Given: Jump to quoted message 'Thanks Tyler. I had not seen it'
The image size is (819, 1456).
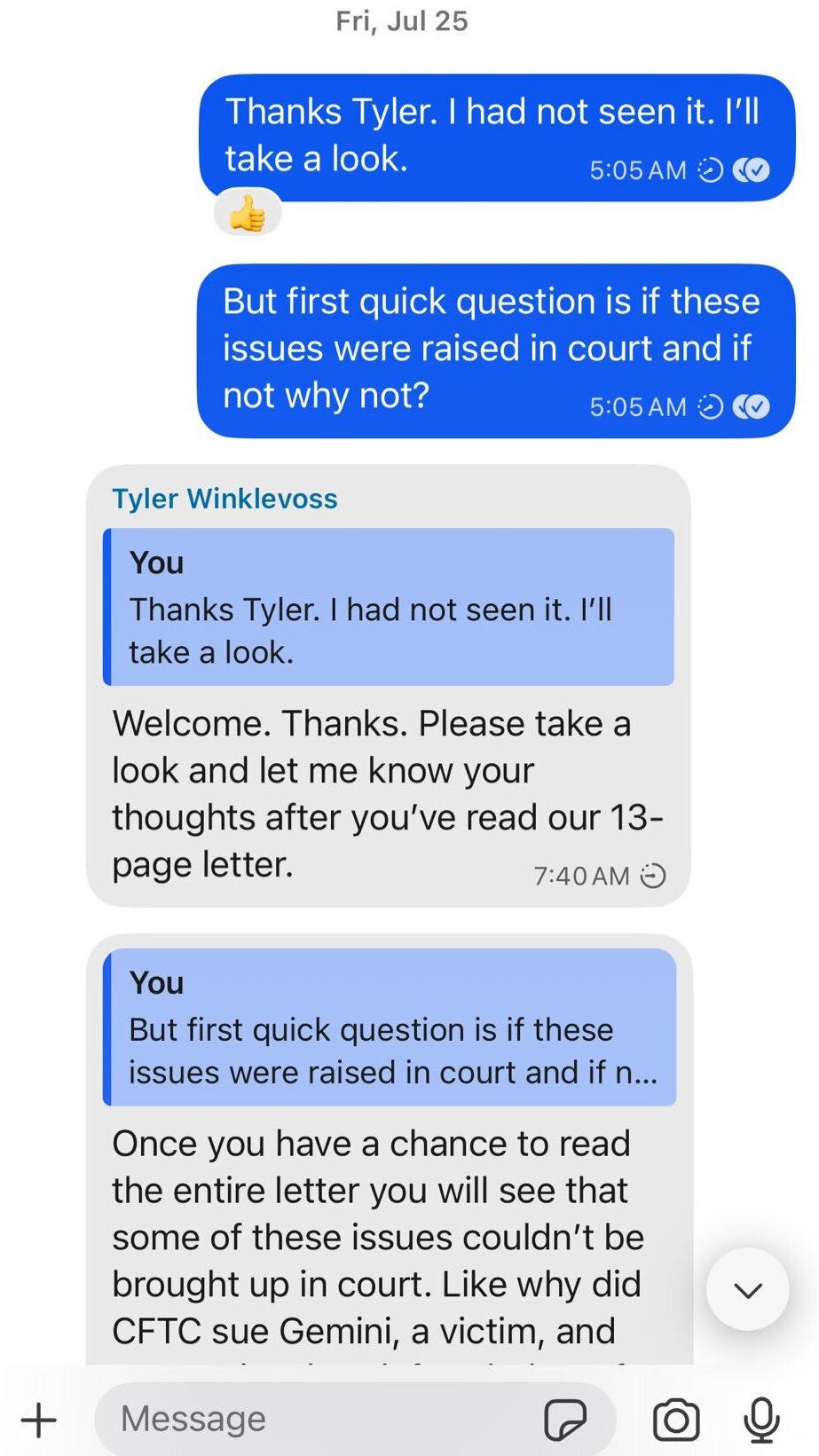Looking at the screenshot, I should click(x=389, y=607).
